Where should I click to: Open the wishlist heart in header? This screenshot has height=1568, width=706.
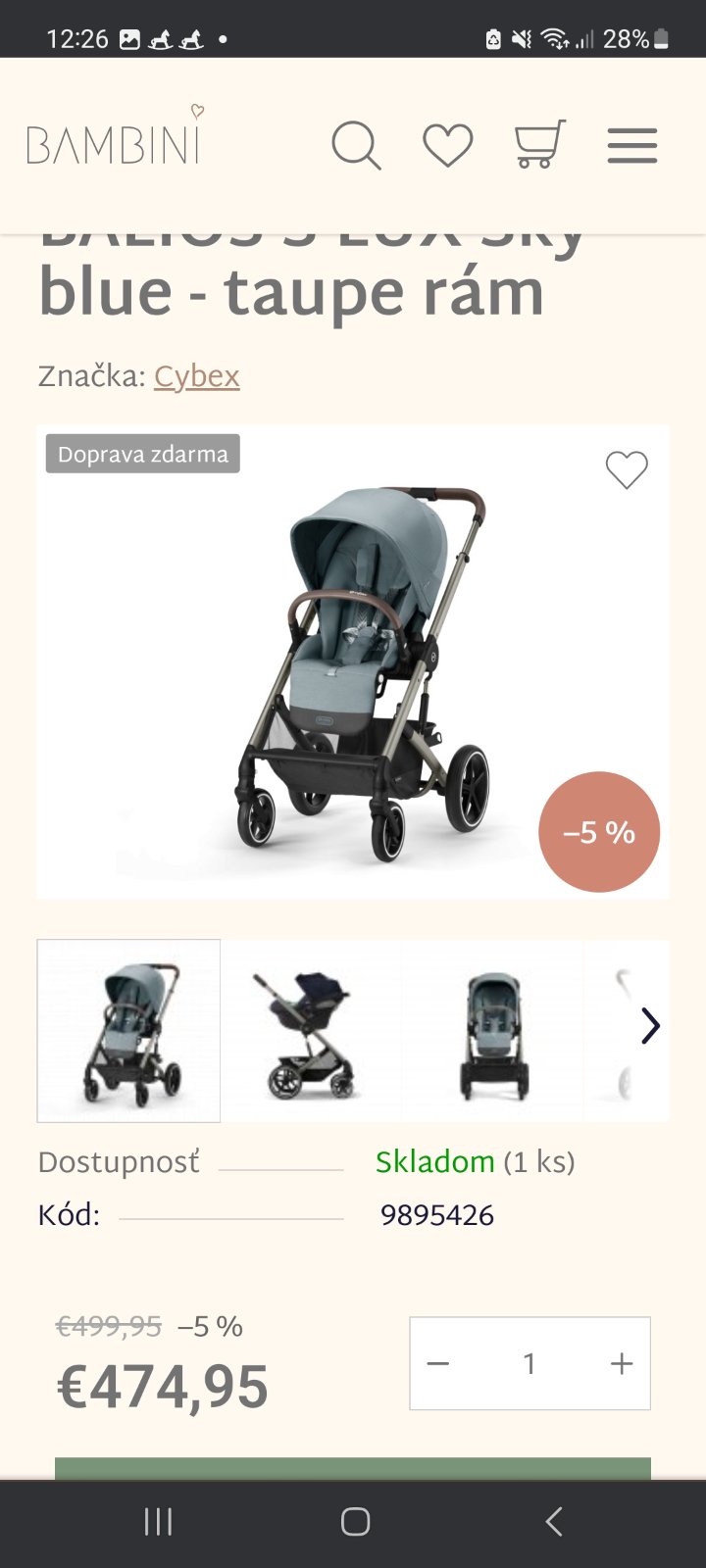(448, 146)
